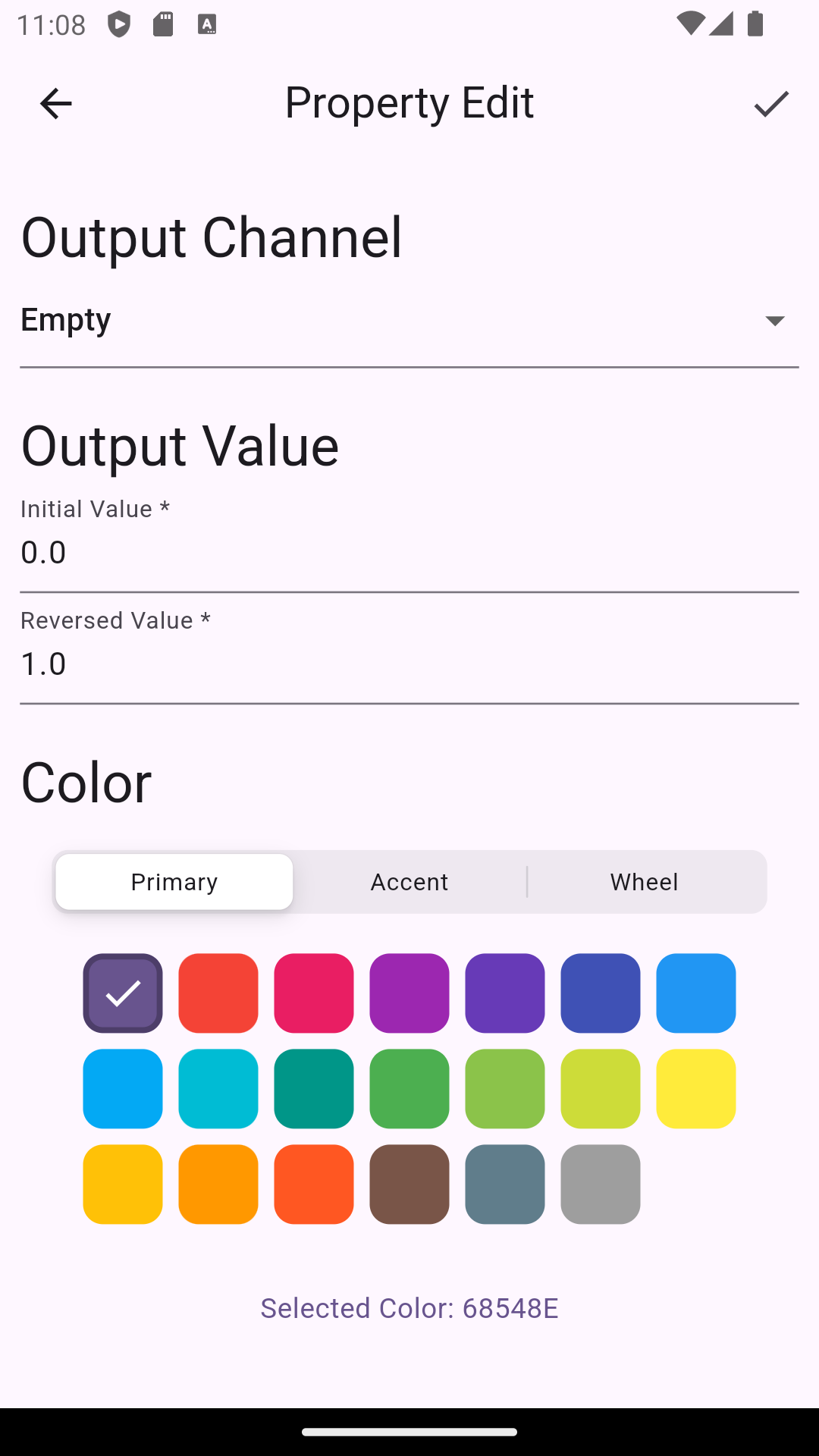
Task: Select the teal color swatch
Action: (314, 1089)
